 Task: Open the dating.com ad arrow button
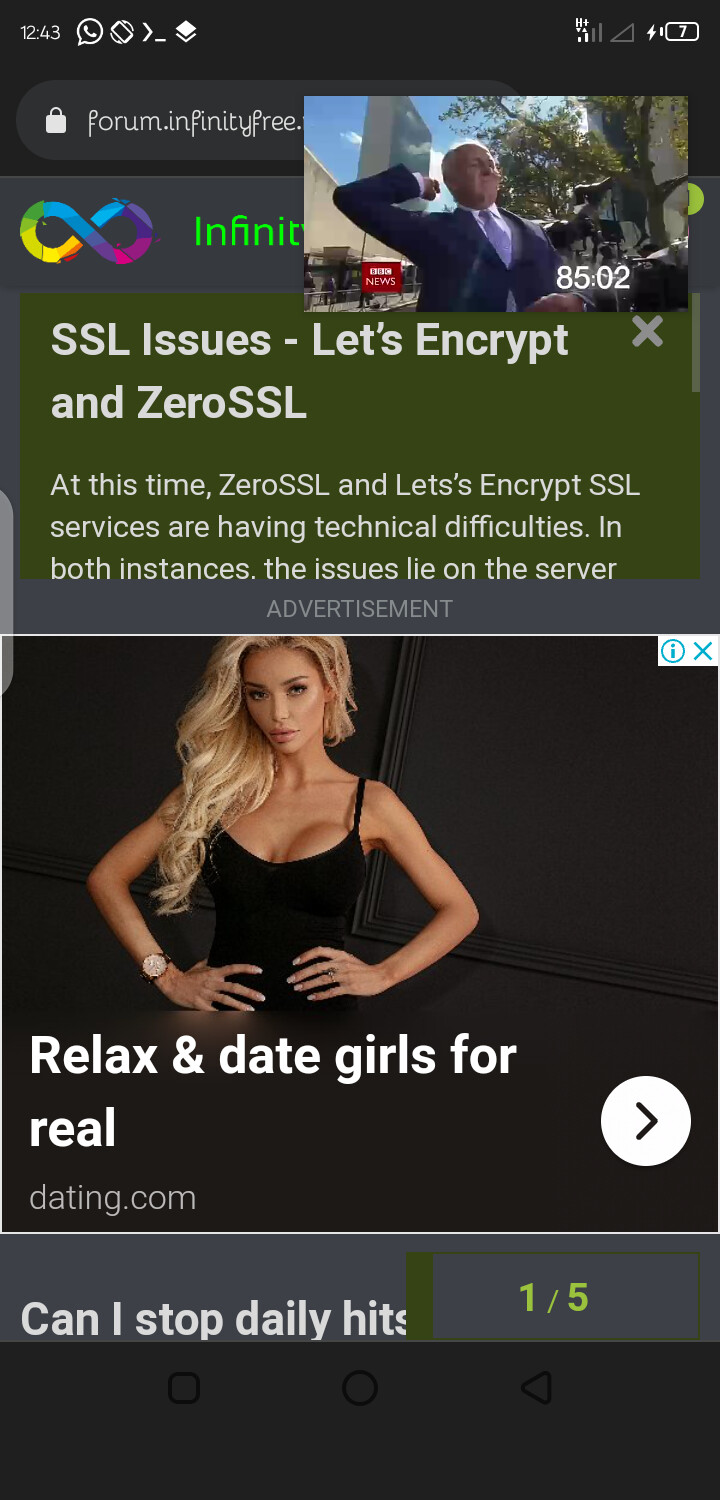click(x=645, y=1120)
